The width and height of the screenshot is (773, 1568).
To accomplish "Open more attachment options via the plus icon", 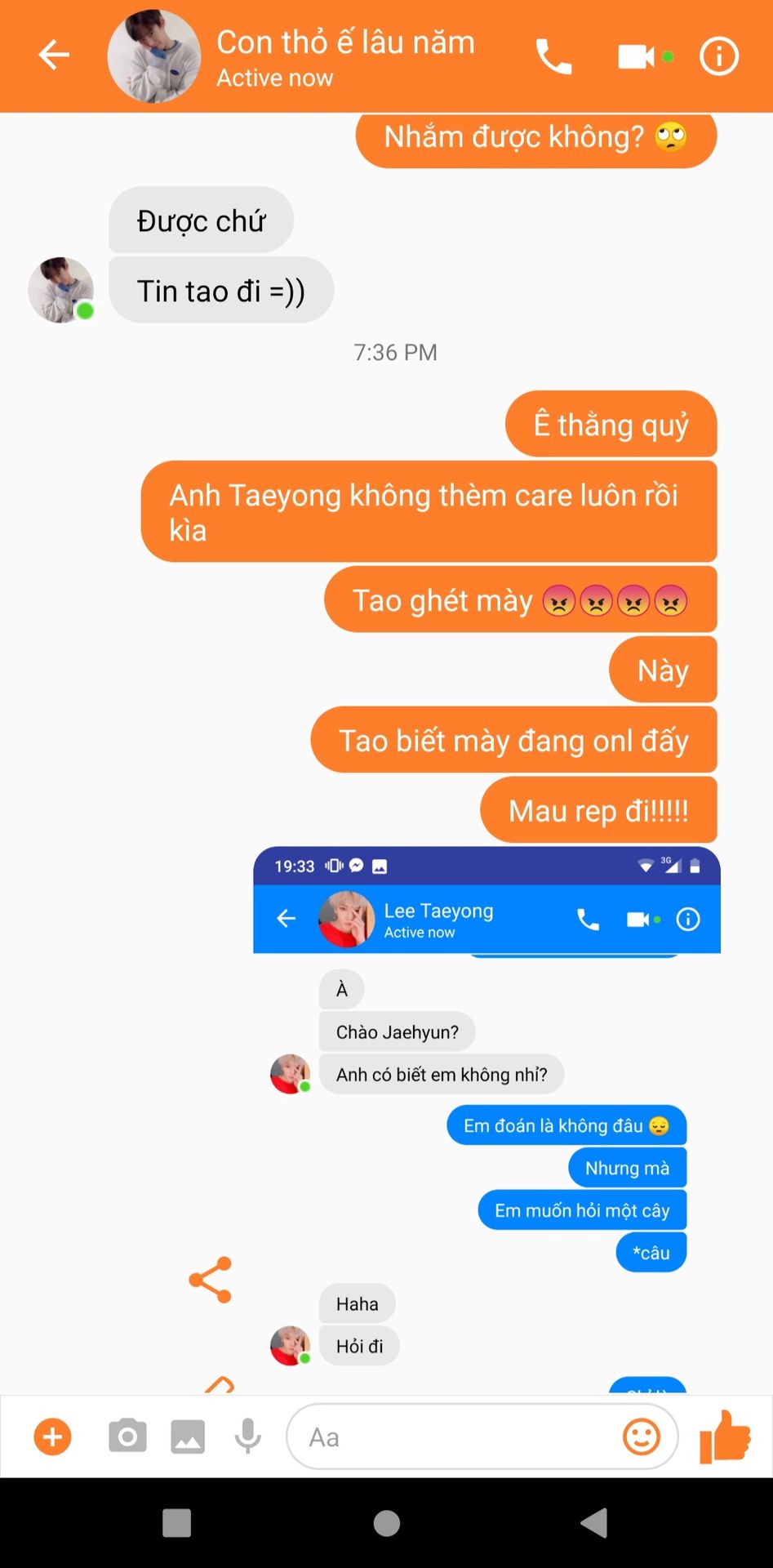I will point(52,1437).
